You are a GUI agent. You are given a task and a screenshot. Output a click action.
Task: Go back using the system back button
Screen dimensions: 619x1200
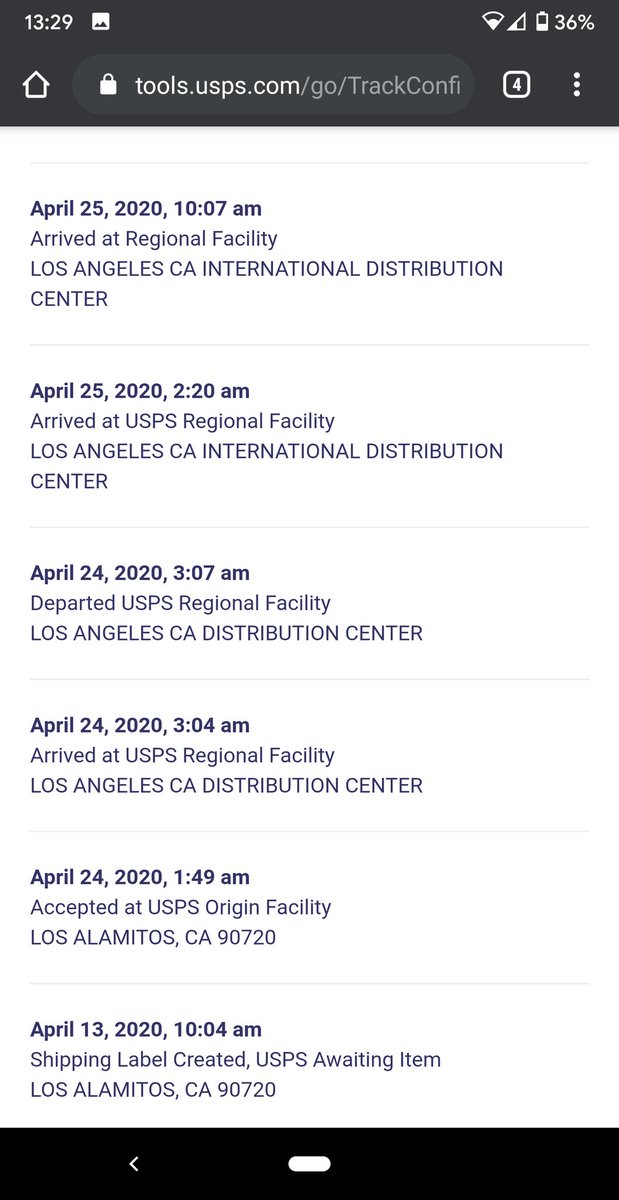coord(134,1163)
